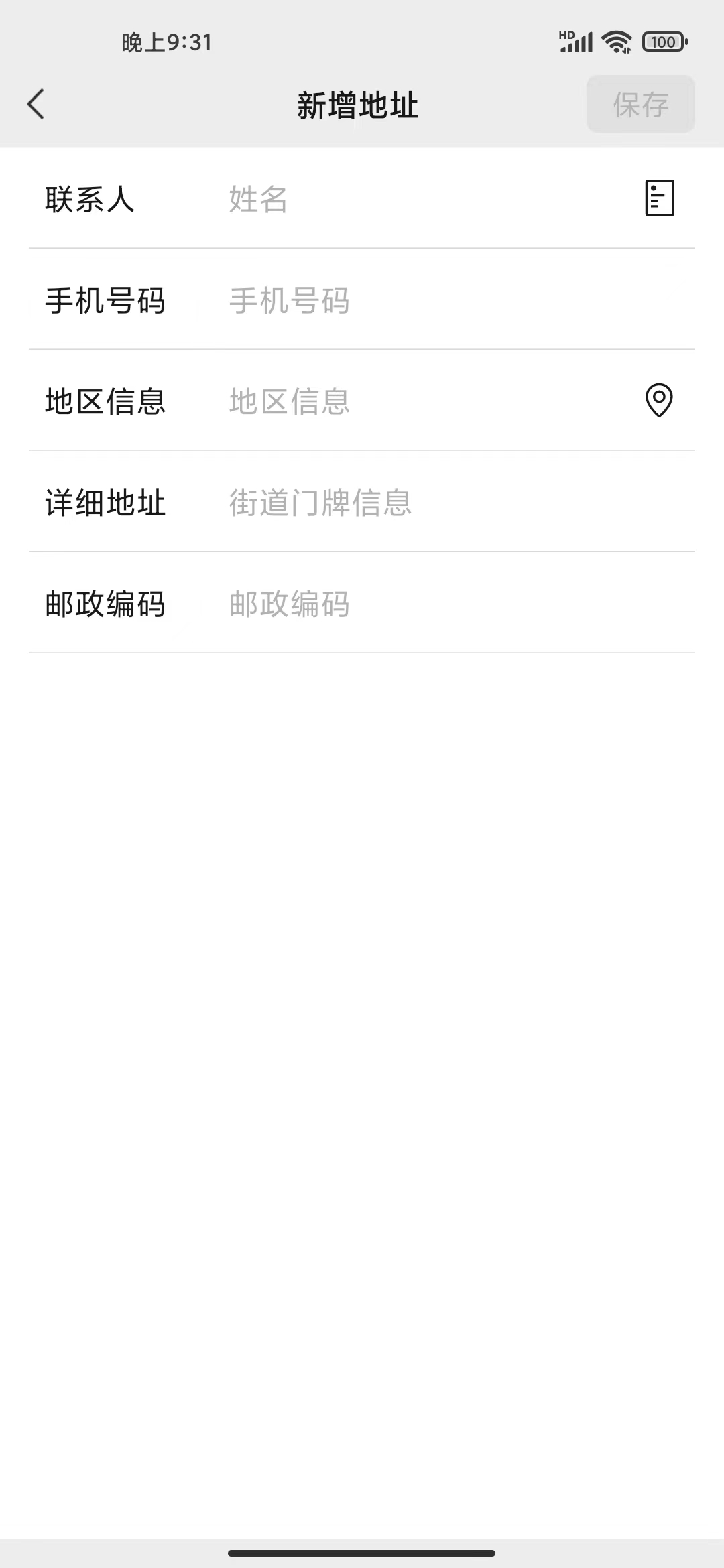Use the location pin icon beside 地区信息

tap(659, 401)
